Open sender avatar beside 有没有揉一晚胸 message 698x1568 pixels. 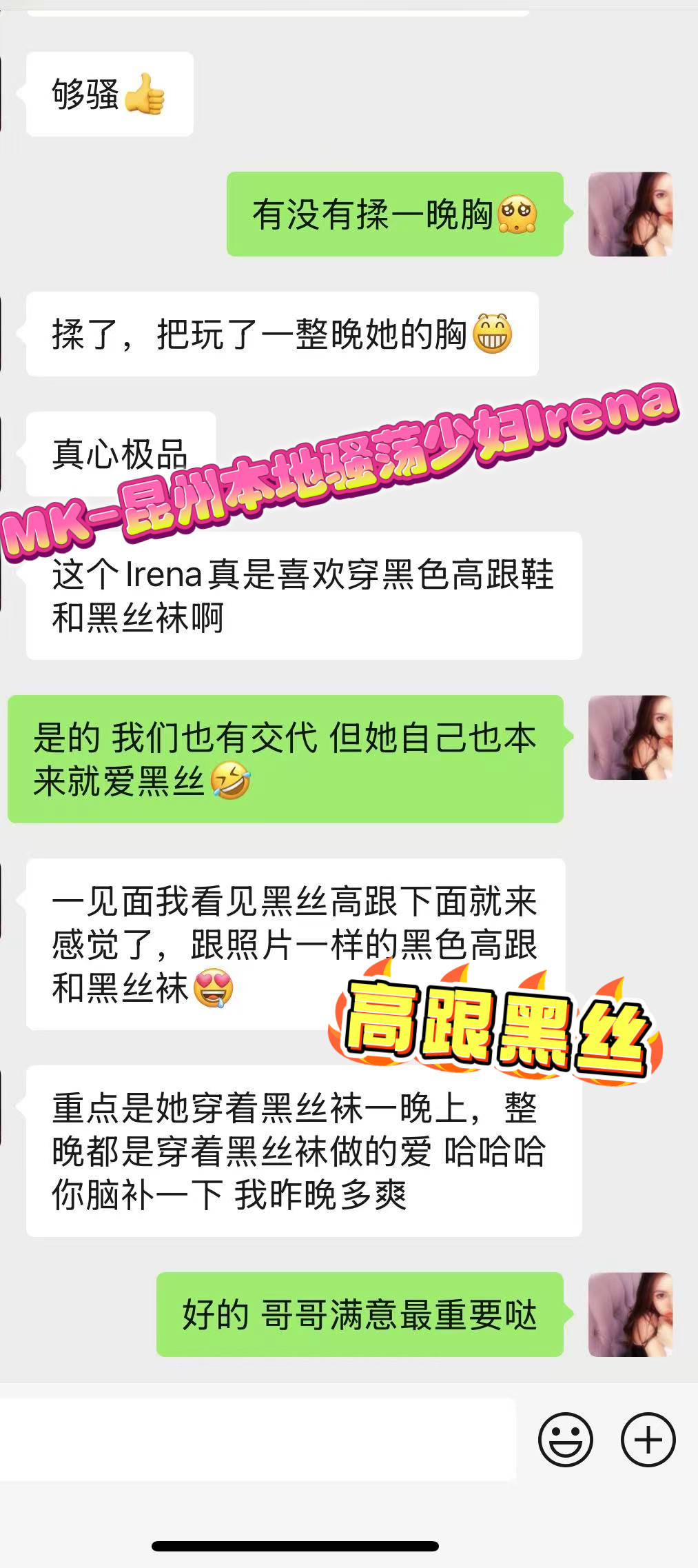(630, 214)
